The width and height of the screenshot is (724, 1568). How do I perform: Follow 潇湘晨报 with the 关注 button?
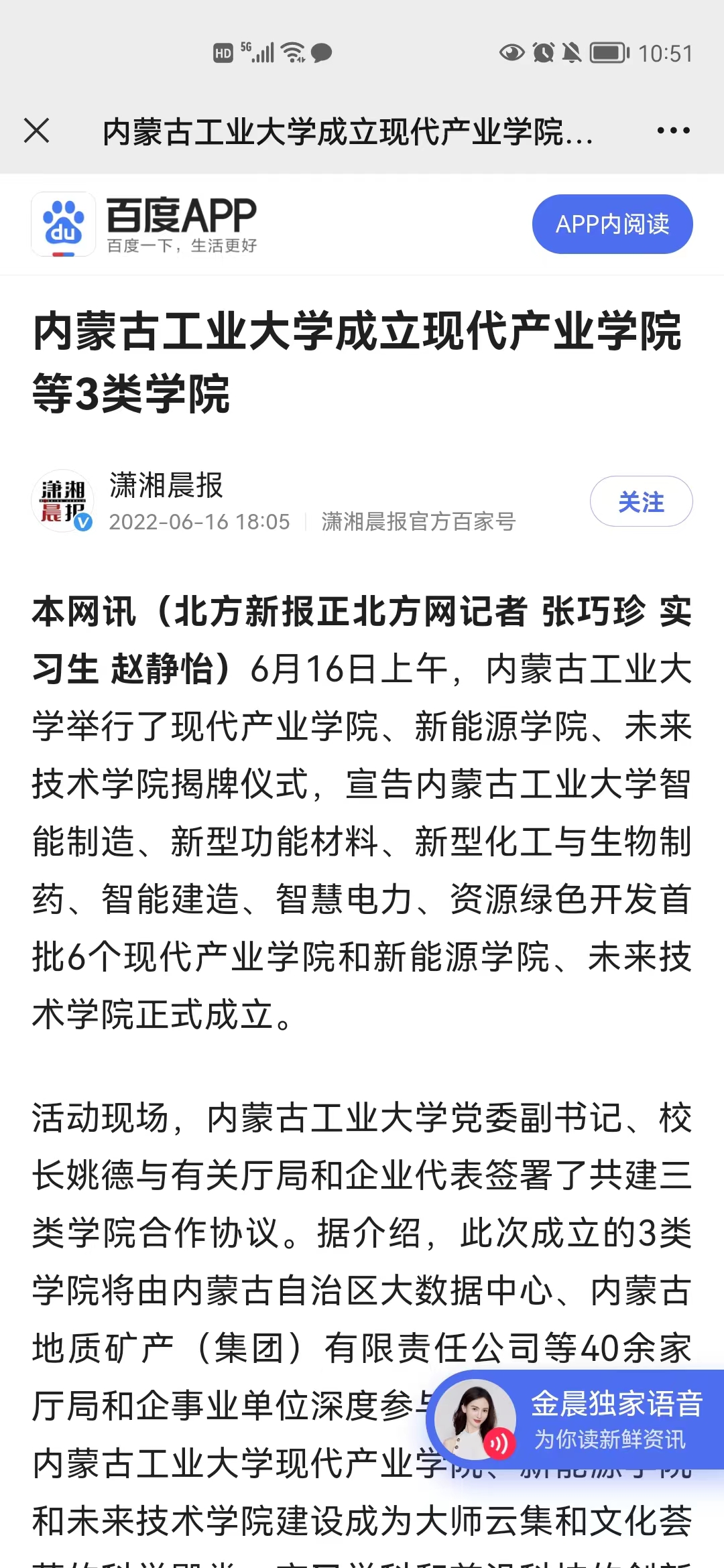coord(641,501)
